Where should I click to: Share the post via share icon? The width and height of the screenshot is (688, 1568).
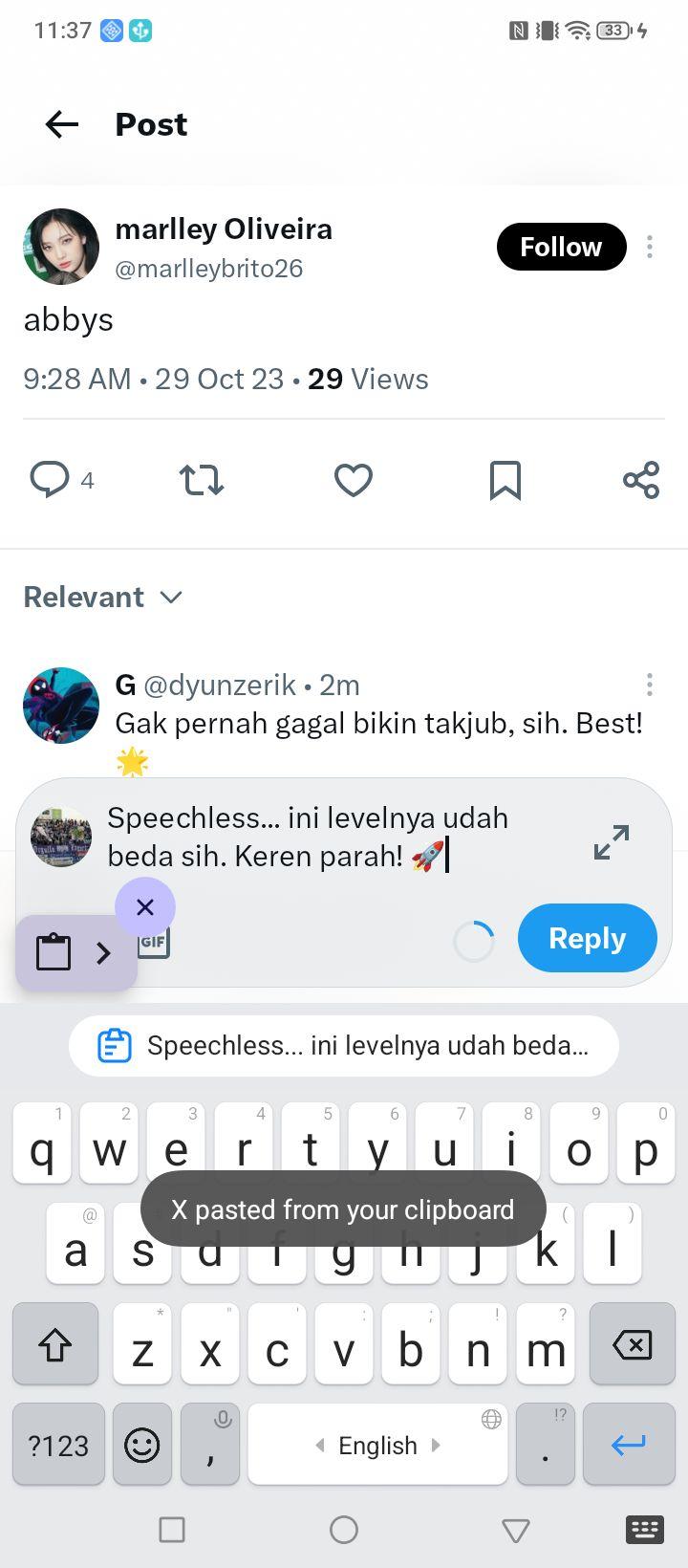[641, 479]
